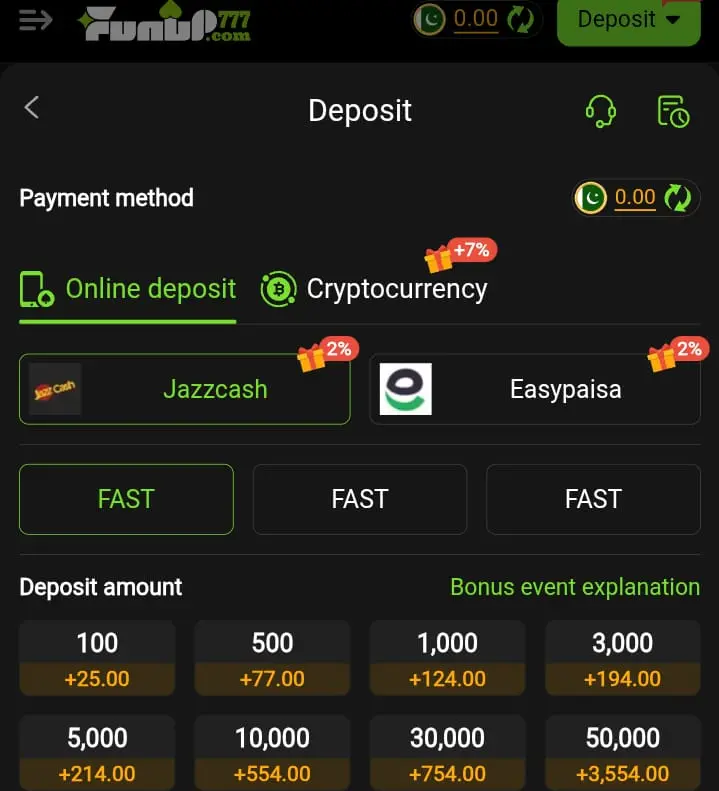Image resolution: width=719 pixels, height=791 pixels.
Task: Select the 5,000 deposit amount
Action: point(97,754)
